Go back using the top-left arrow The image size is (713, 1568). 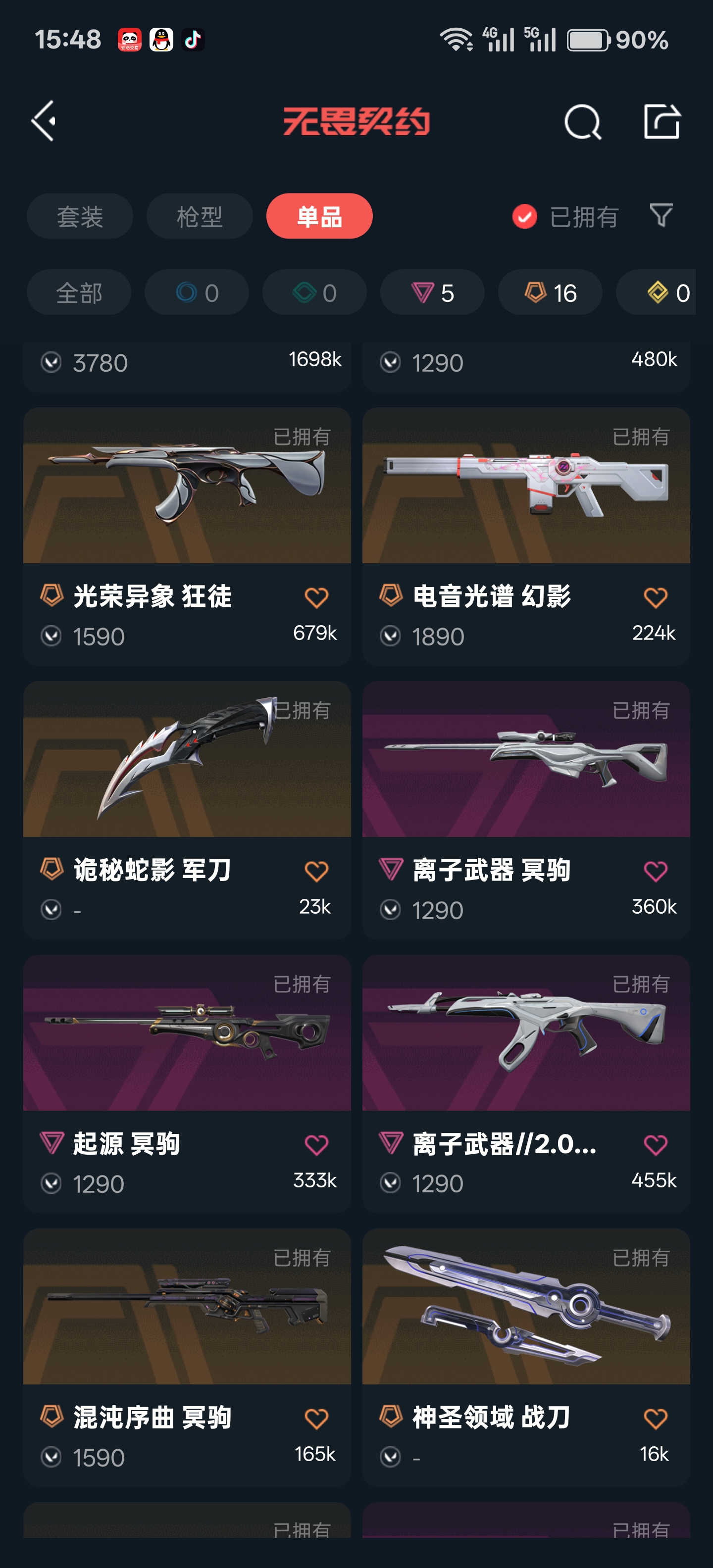(x=44, y=121)
